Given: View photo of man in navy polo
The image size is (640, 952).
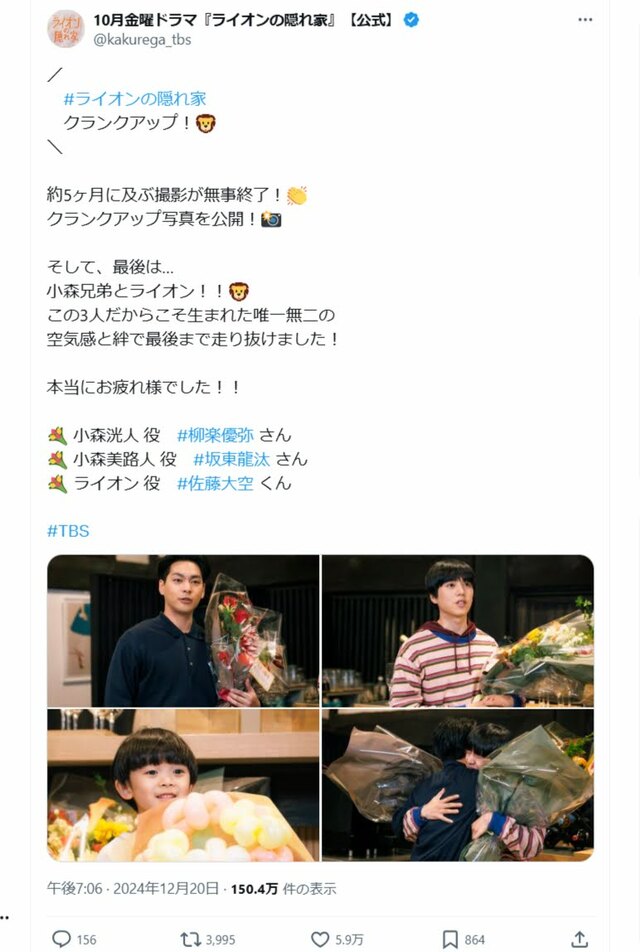Looking at the screenshot, I should (x=183, y=631).
